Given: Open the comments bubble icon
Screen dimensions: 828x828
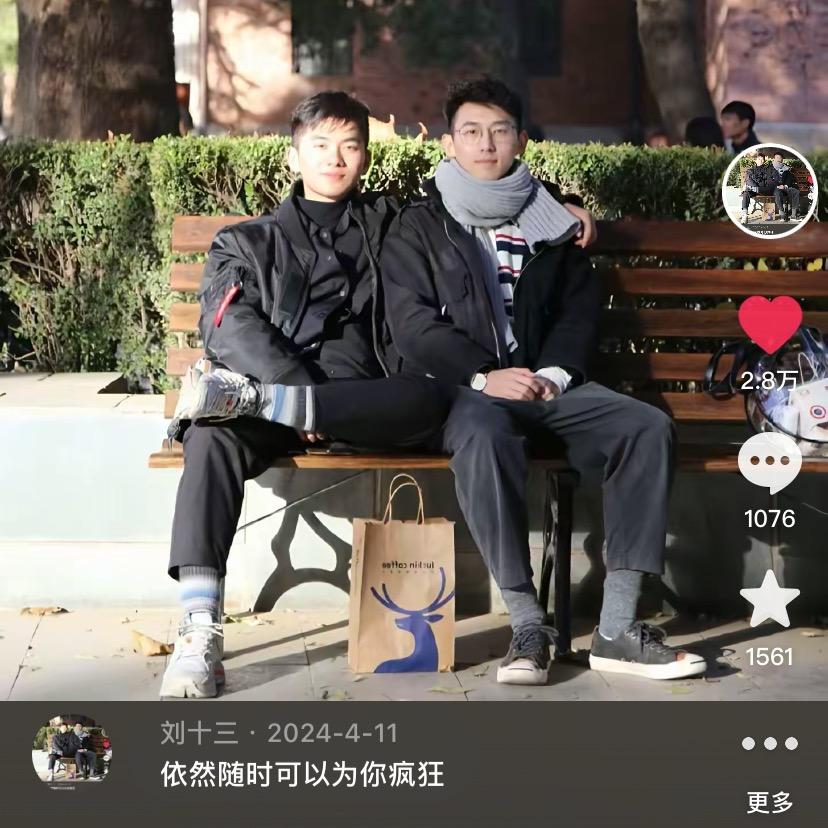Looking at the screenshot, I should point(770,463).
